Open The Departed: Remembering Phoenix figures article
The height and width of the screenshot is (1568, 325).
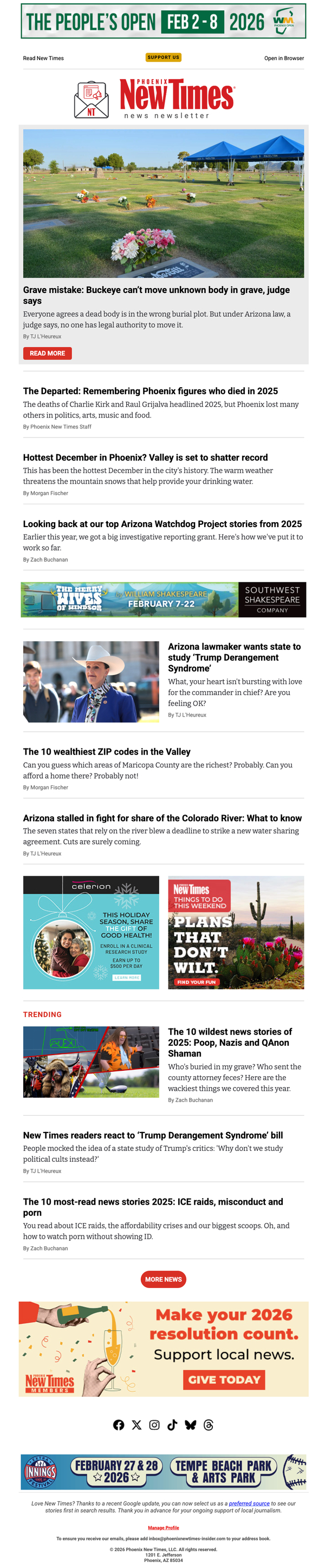pos(151,391)
